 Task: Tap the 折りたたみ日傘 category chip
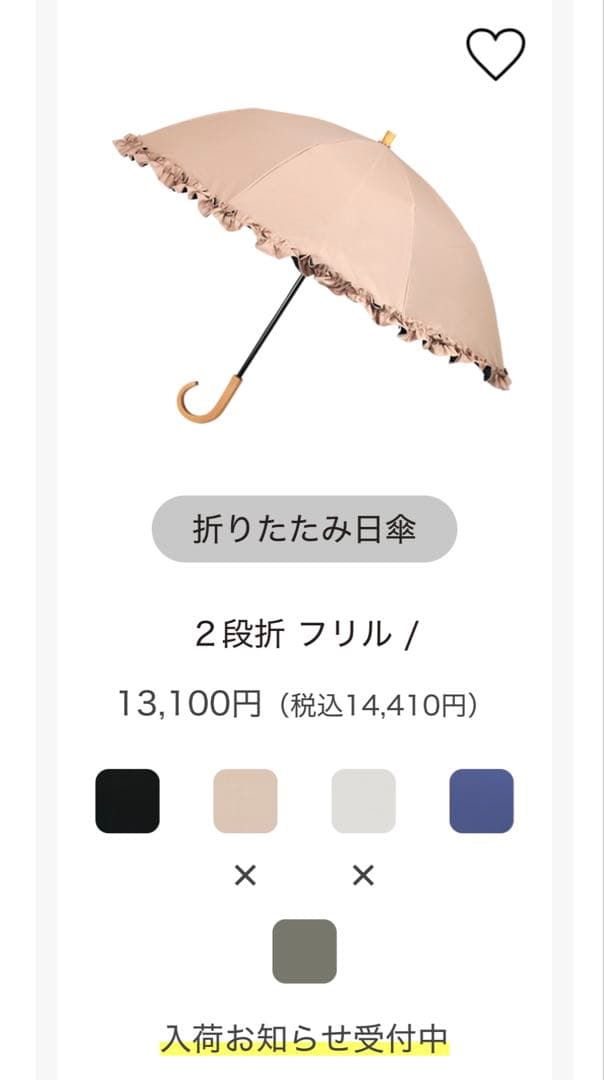click(x=304, y=529)
